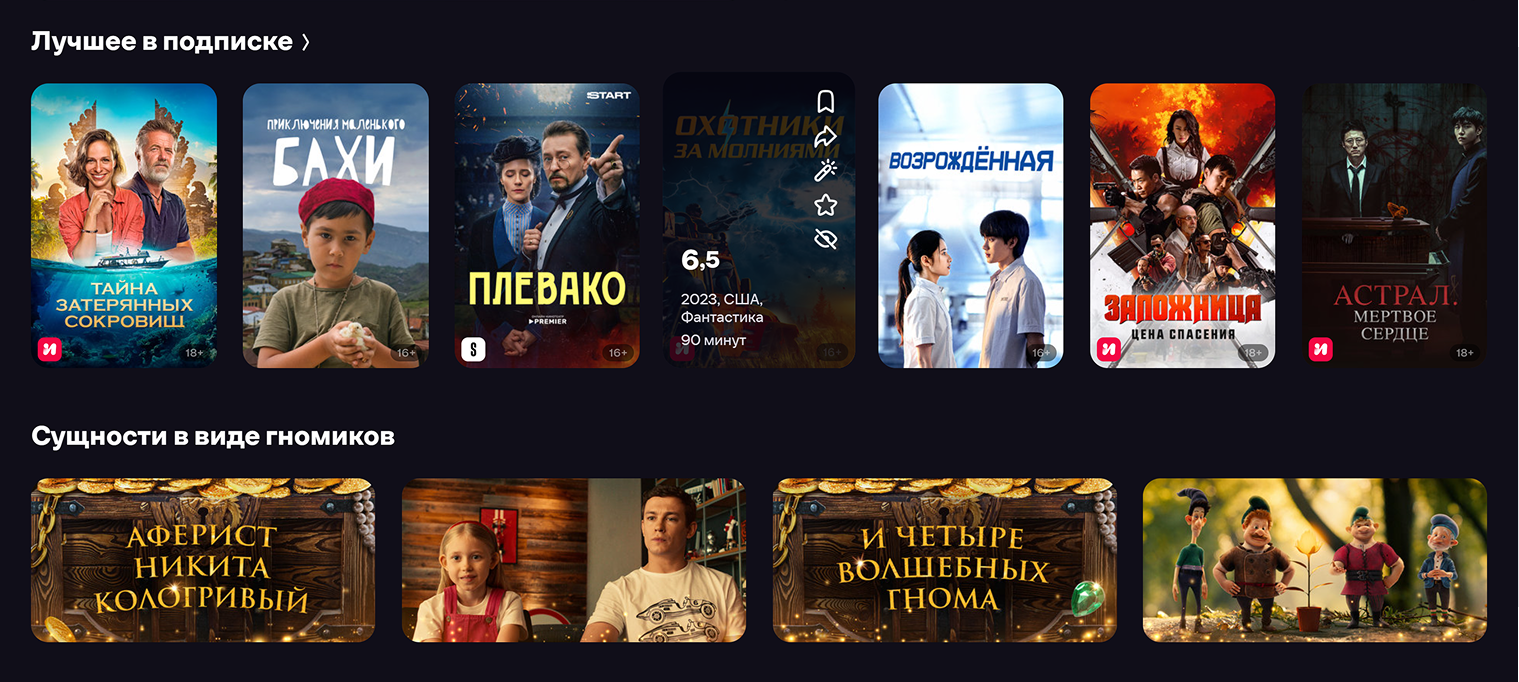Open the animated gnomes tile

(x=1314, y=560)
